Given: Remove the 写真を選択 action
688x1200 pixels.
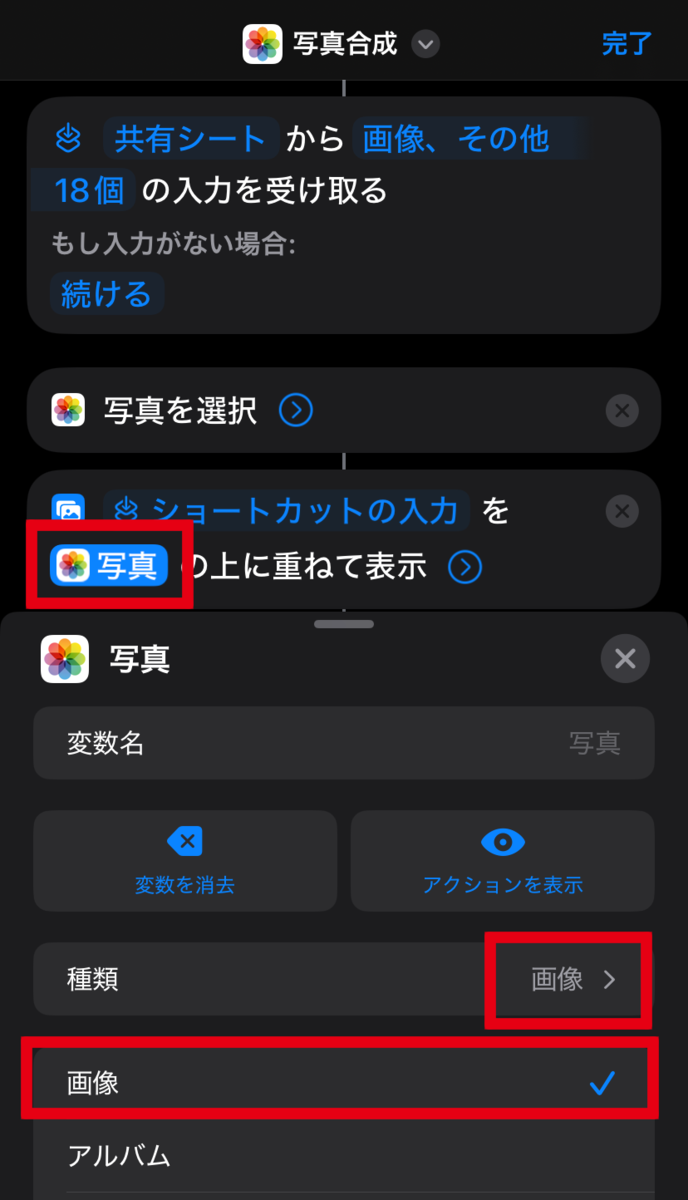Looking at the screenshot, I should (x=622, y=410).
